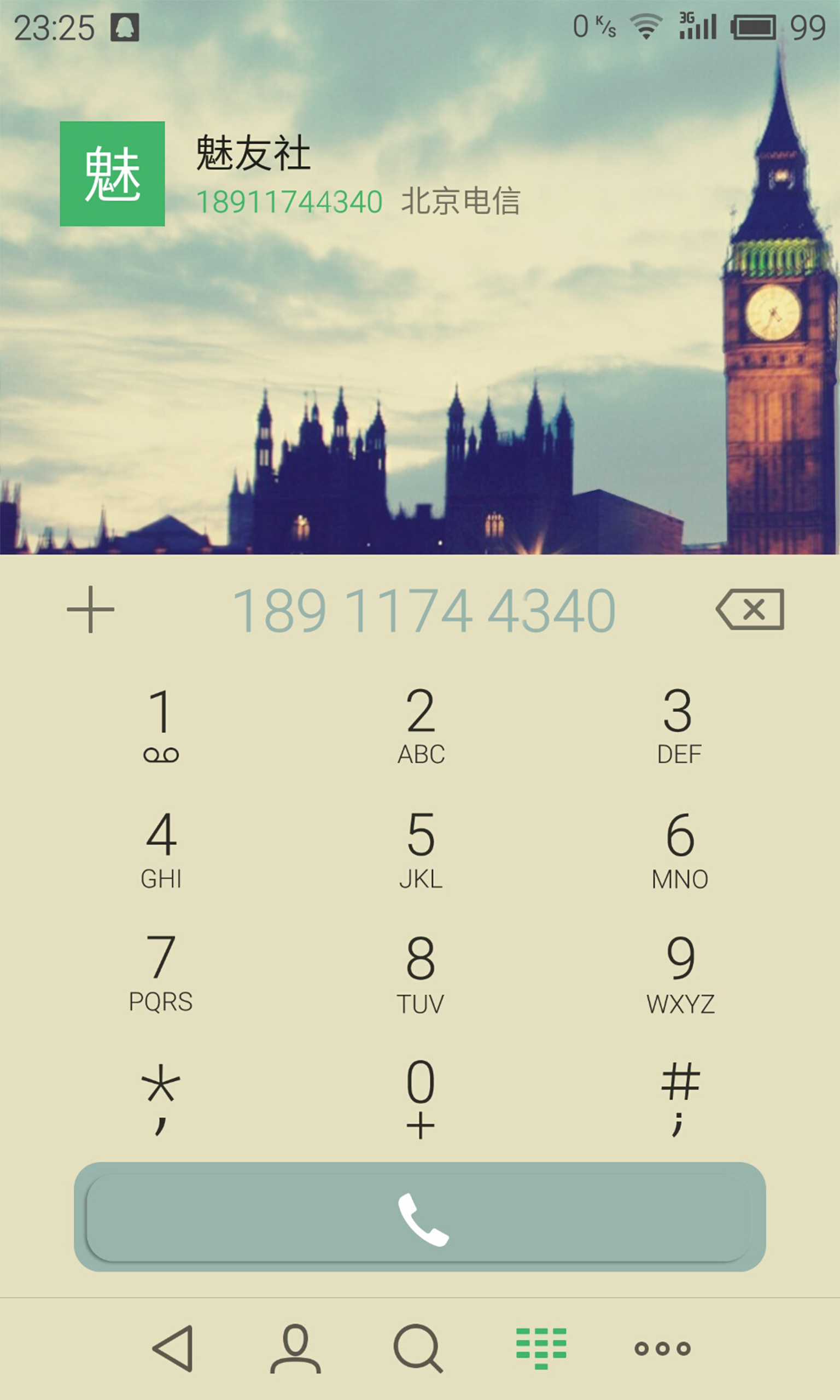Open search from the bottom bar

point(418,1349)
